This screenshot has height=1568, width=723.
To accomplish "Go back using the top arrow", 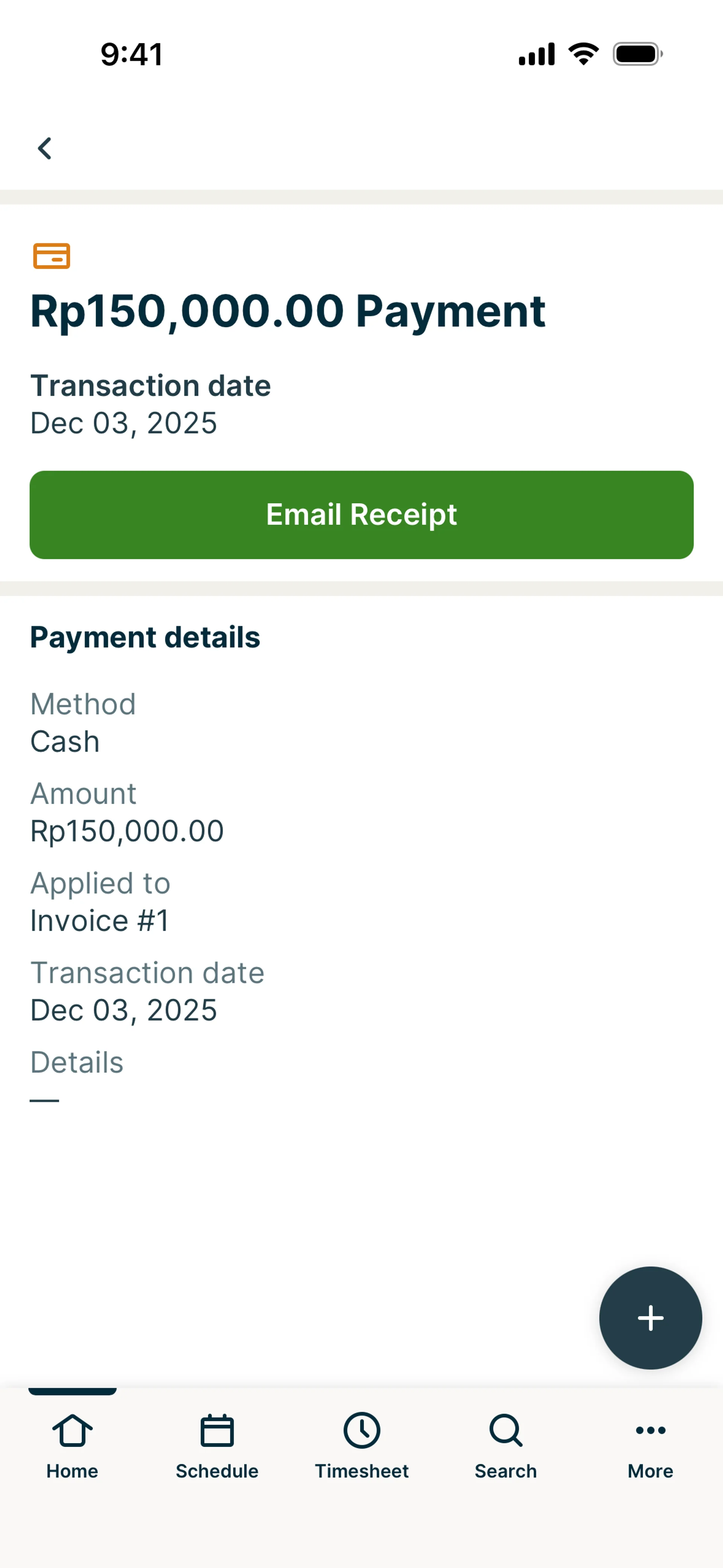I will point(44,148).
